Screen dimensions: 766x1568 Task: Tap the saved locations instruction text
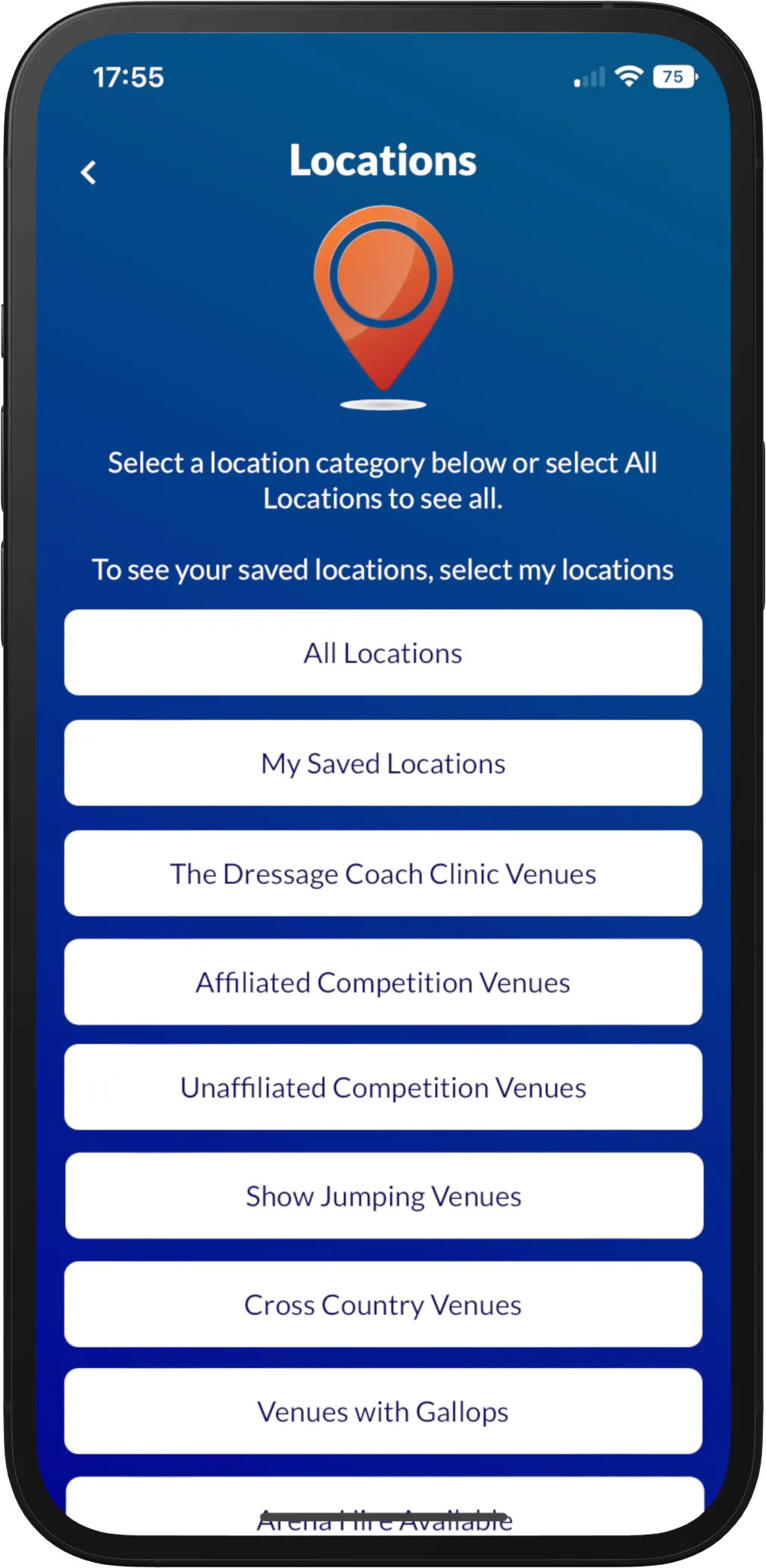[x=383, y=569]
